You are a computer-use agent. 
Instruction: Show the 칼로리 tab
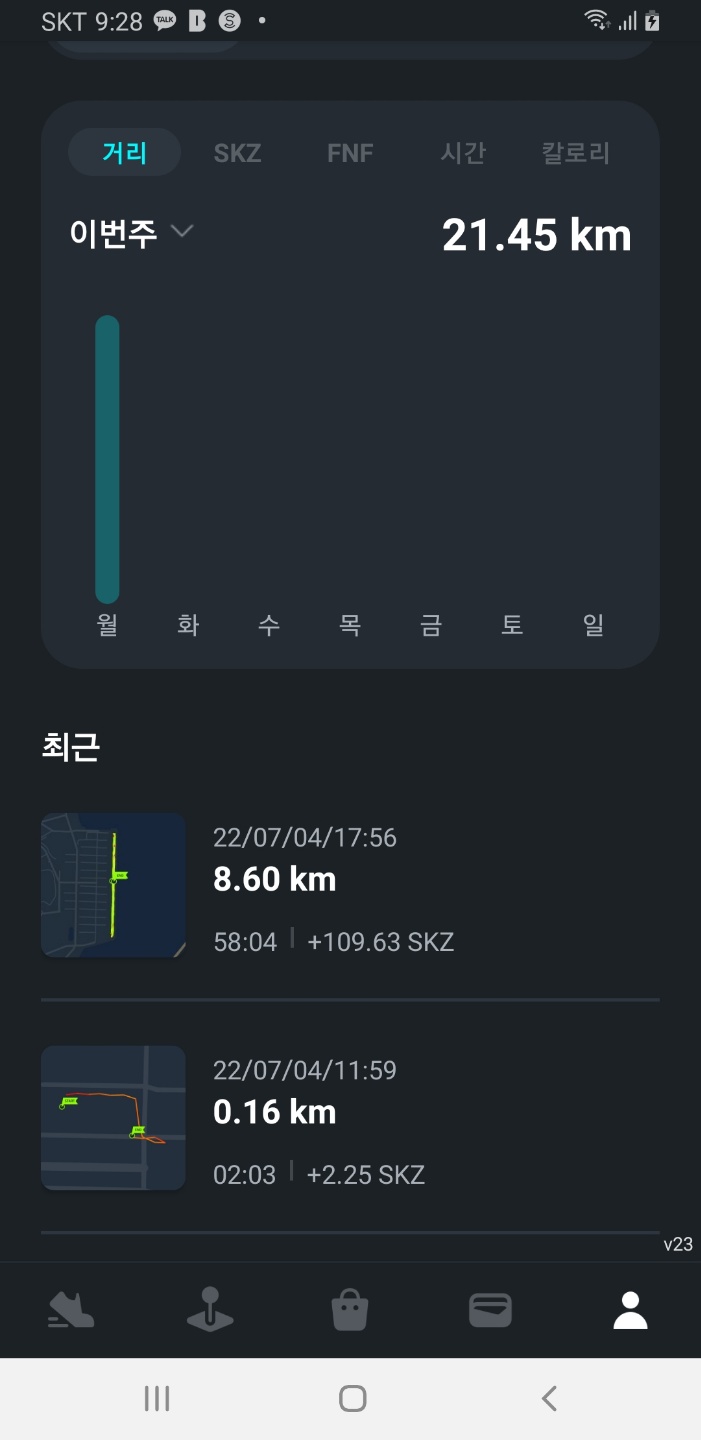(576, 153)
